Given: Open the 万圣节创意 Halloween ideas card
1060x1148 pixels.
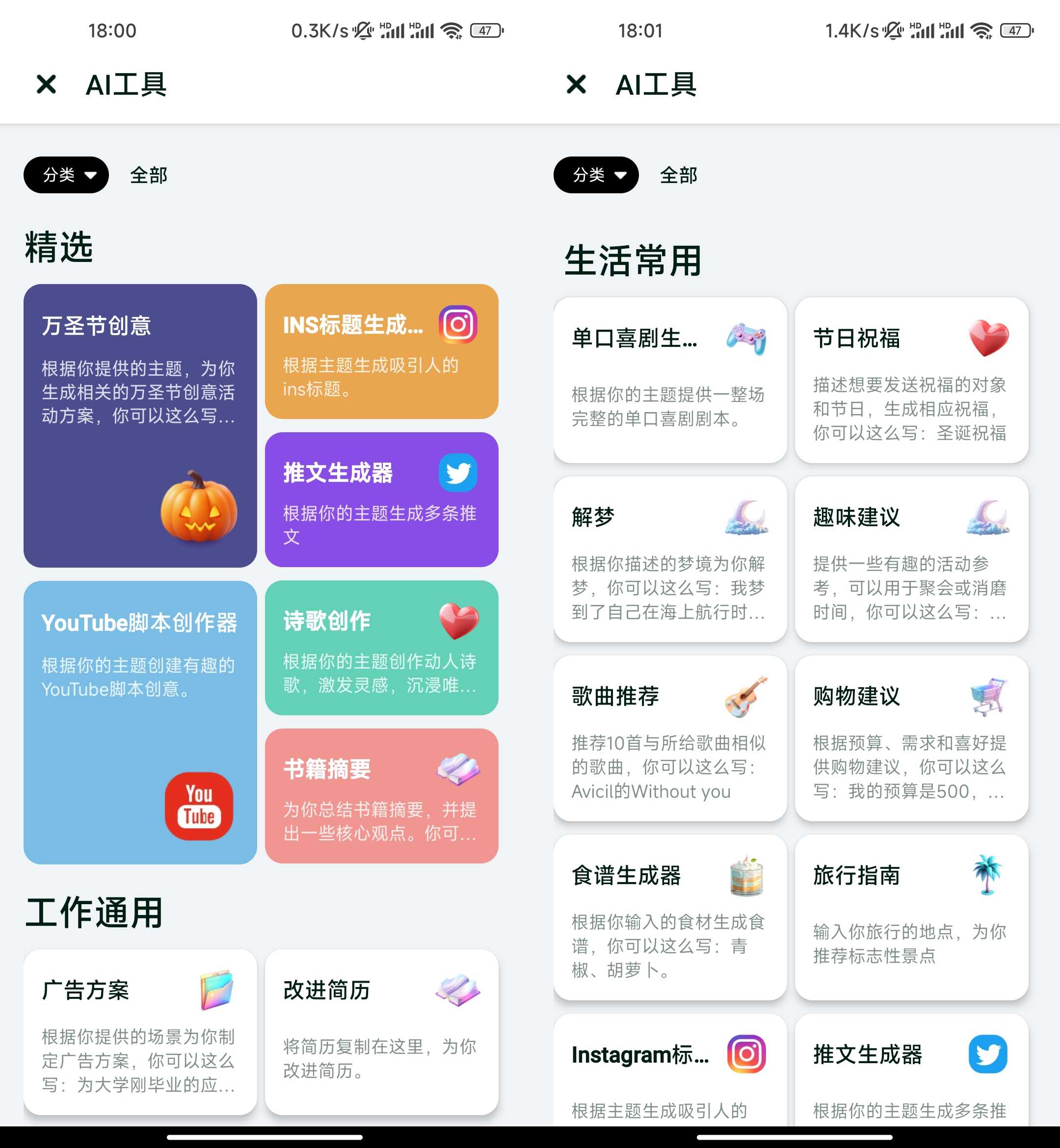Looking at the screenshot, I should click(x=140, y=425).
